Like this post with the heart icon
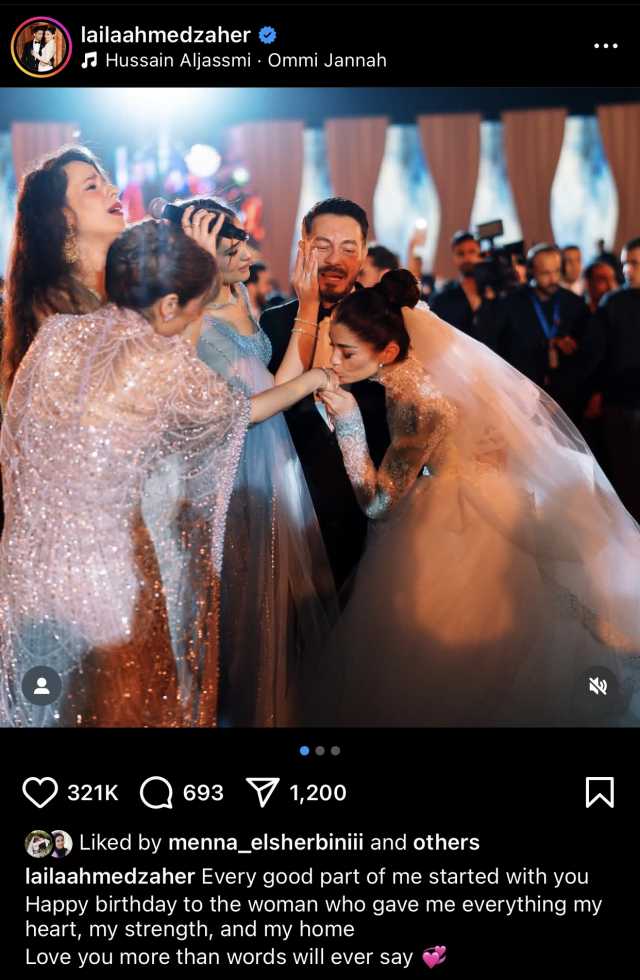 coord(40,793)
